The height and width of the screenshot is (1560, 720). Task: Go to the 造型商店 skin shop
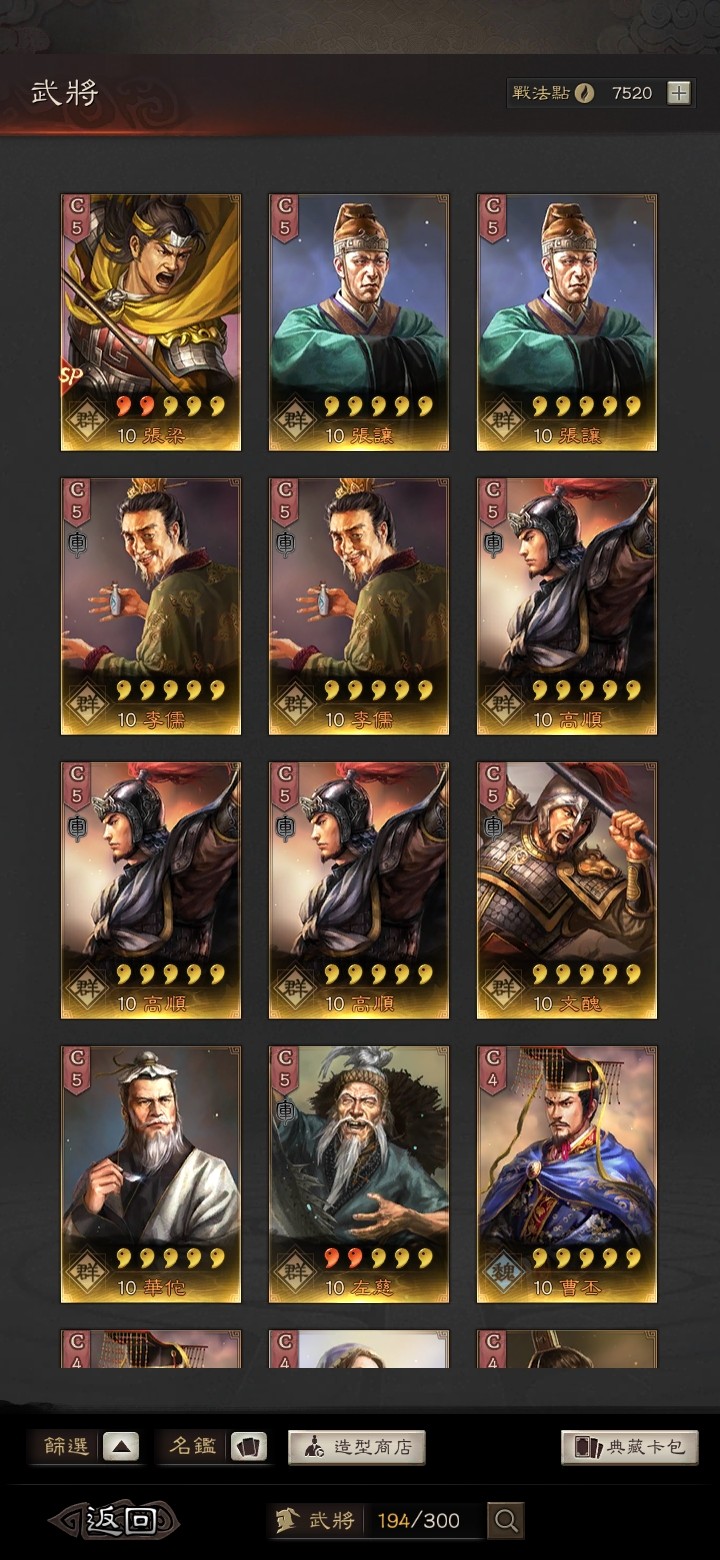tap(357, 1447)
